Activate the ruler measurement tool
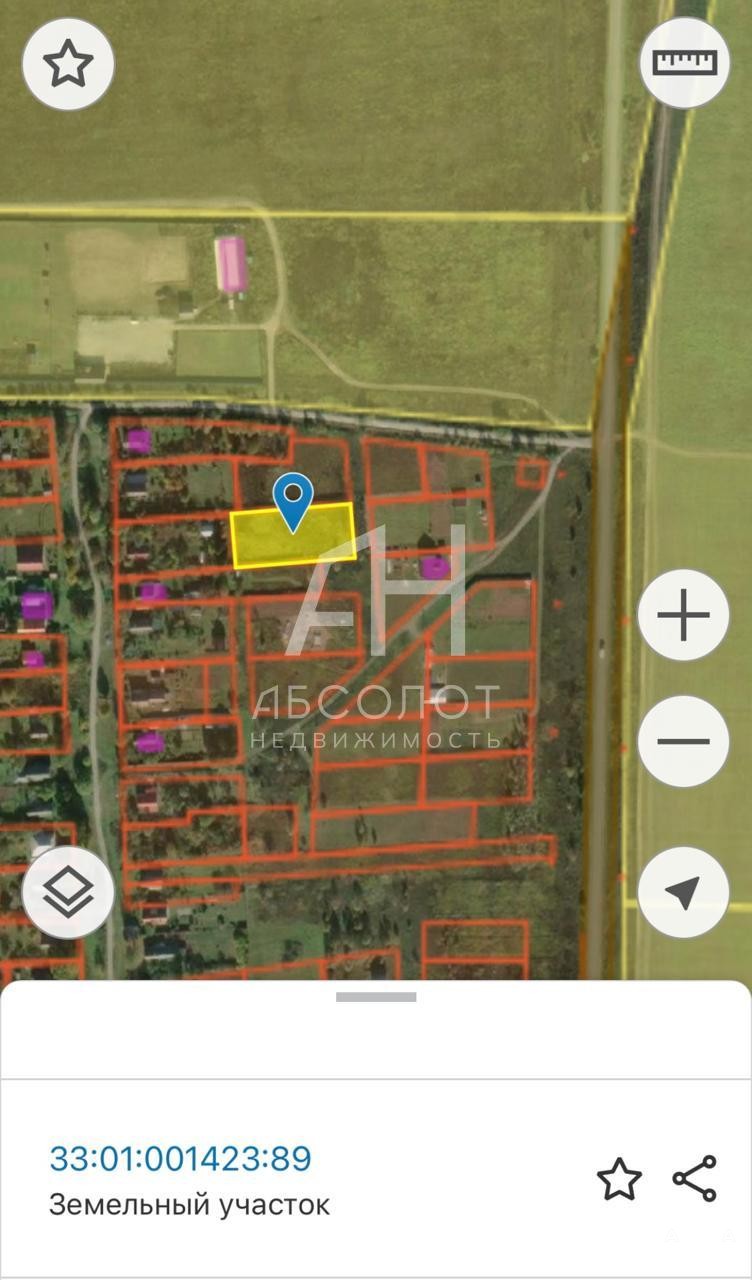Screen dimensions: 752x1280 (x=684, y=62)
